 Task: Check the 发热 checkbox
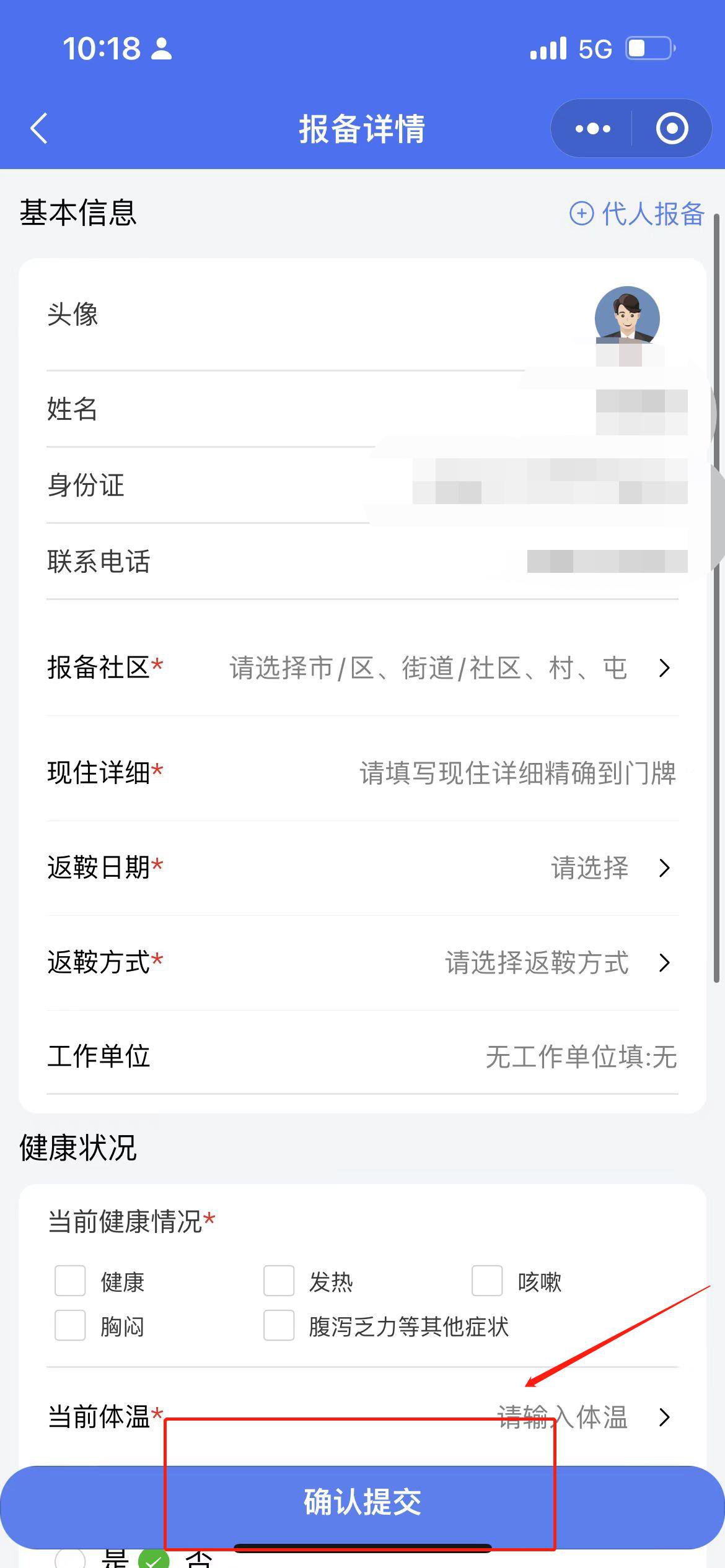pos(279,1281)
